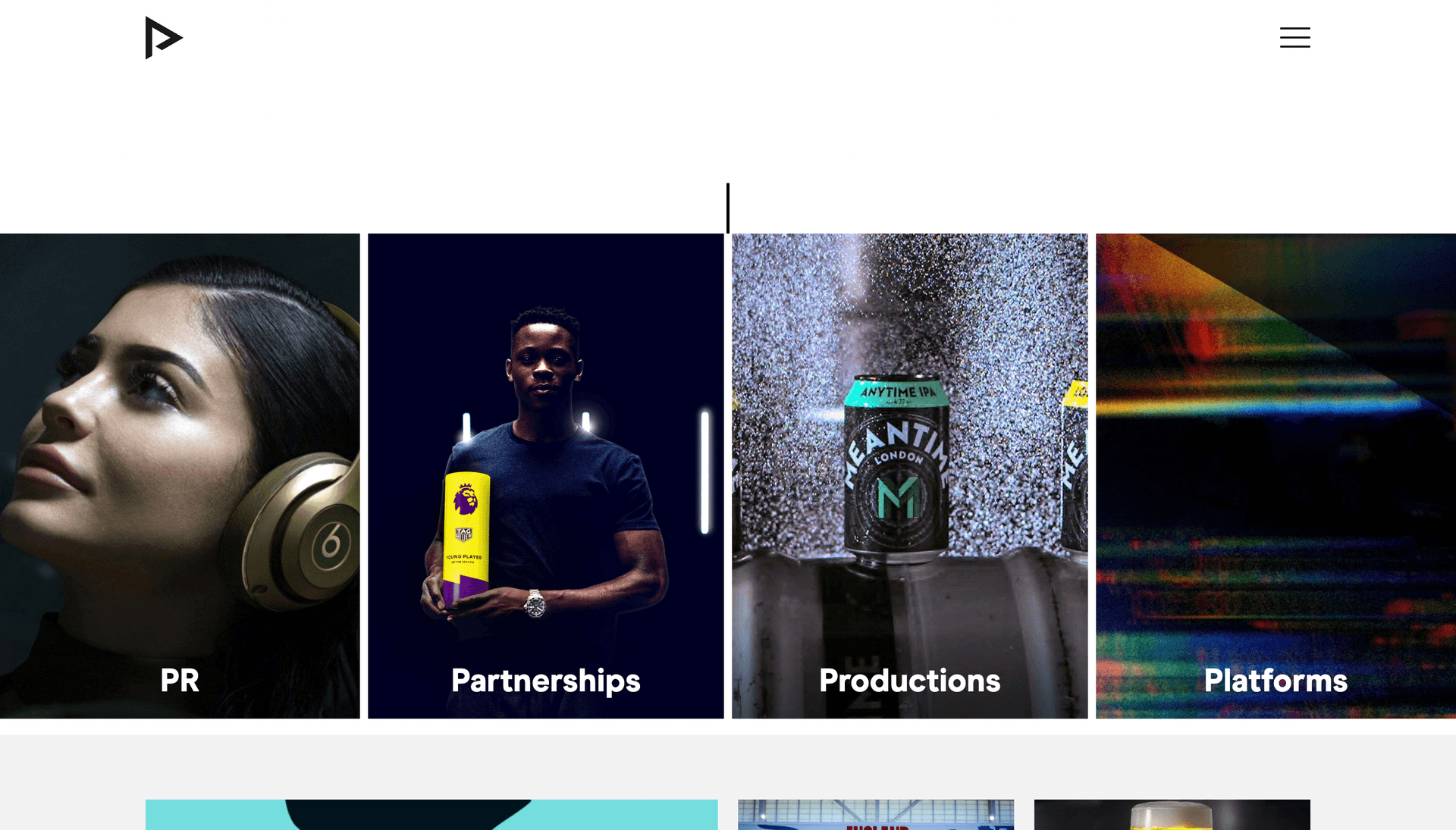Select the Partnerships tile
The image size is (1456, 830).
tap(545, 476)
